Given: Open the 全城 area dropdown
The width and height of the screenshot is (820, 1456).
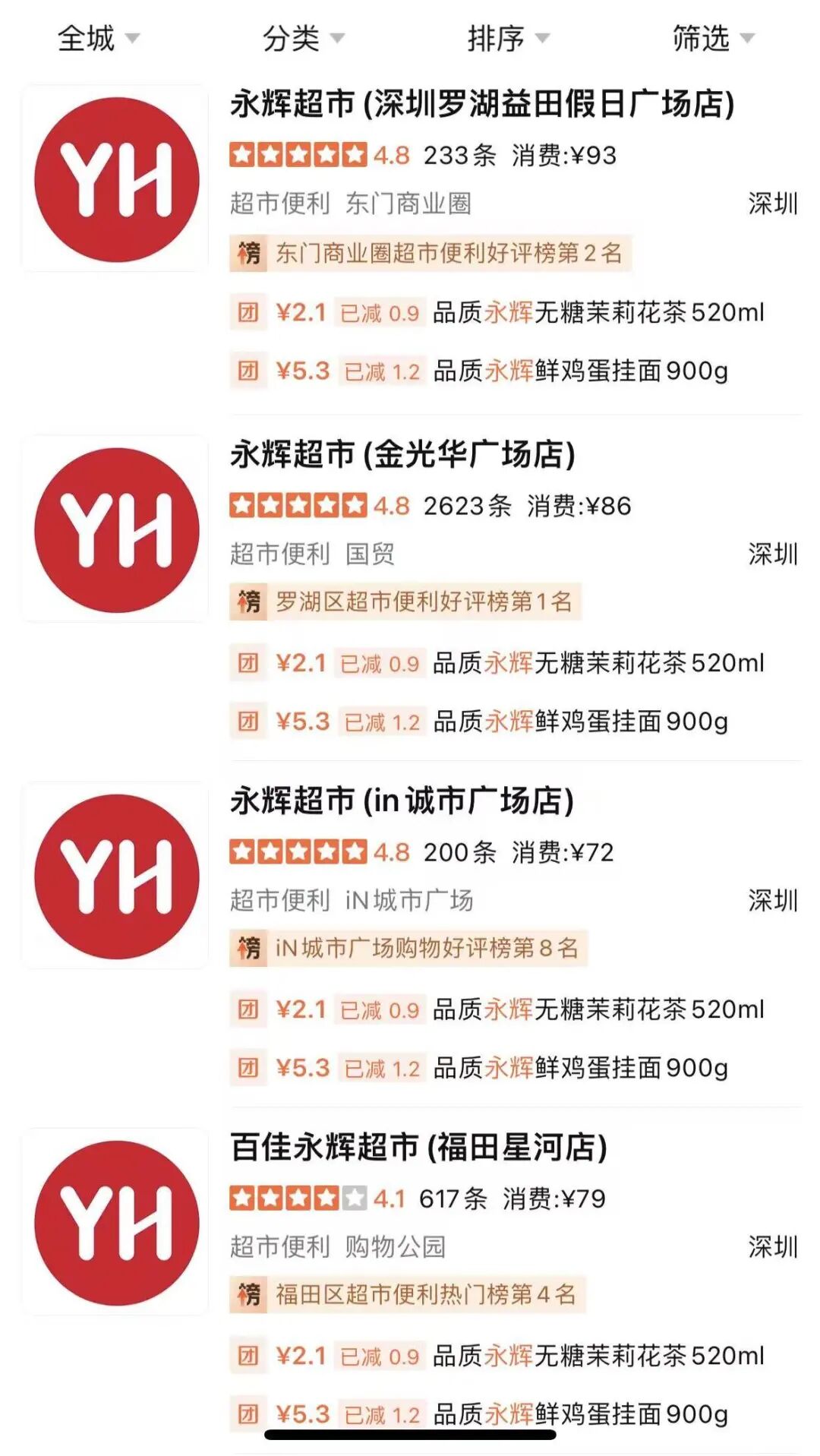Looking at the screenshot, I should (99, 38).
